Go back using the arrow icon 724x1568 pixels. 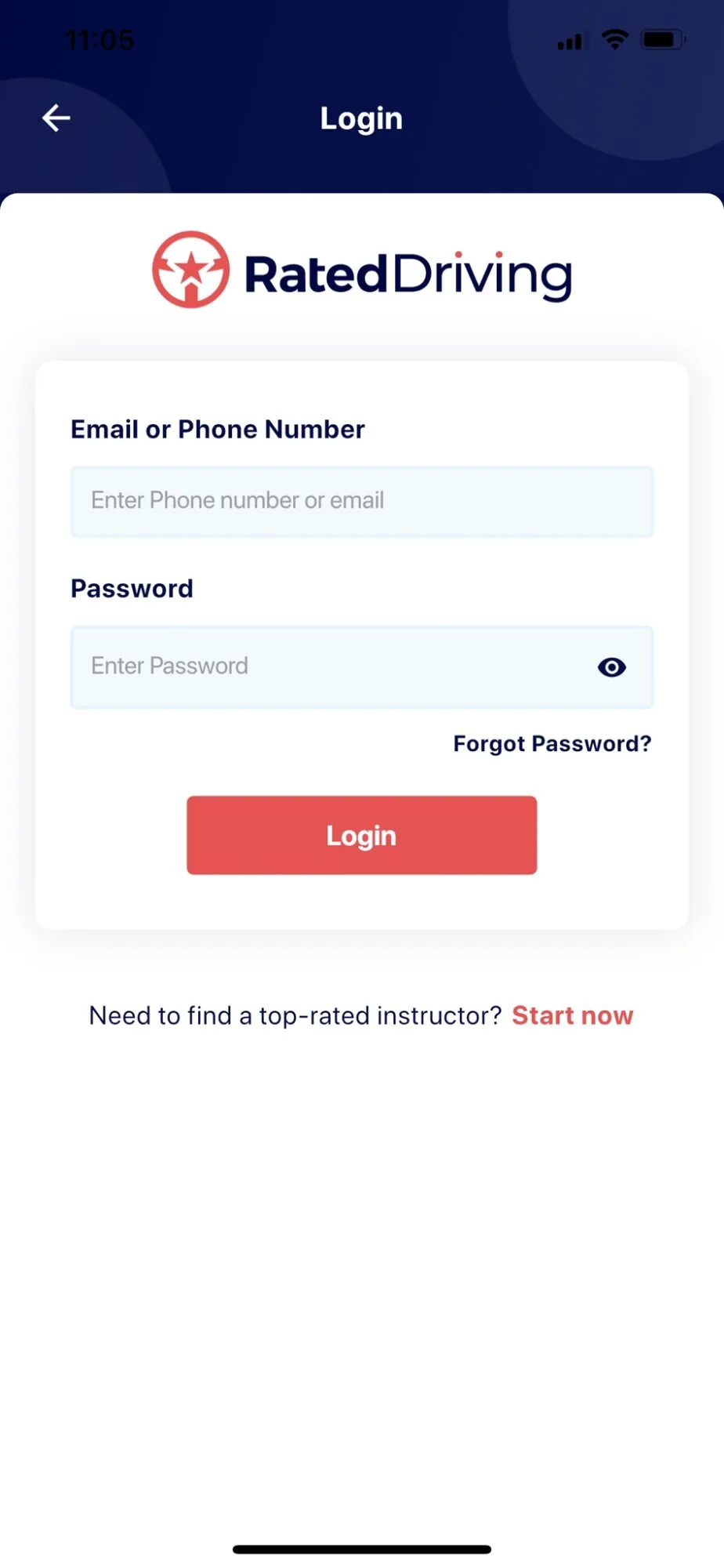tap(56, 118)
